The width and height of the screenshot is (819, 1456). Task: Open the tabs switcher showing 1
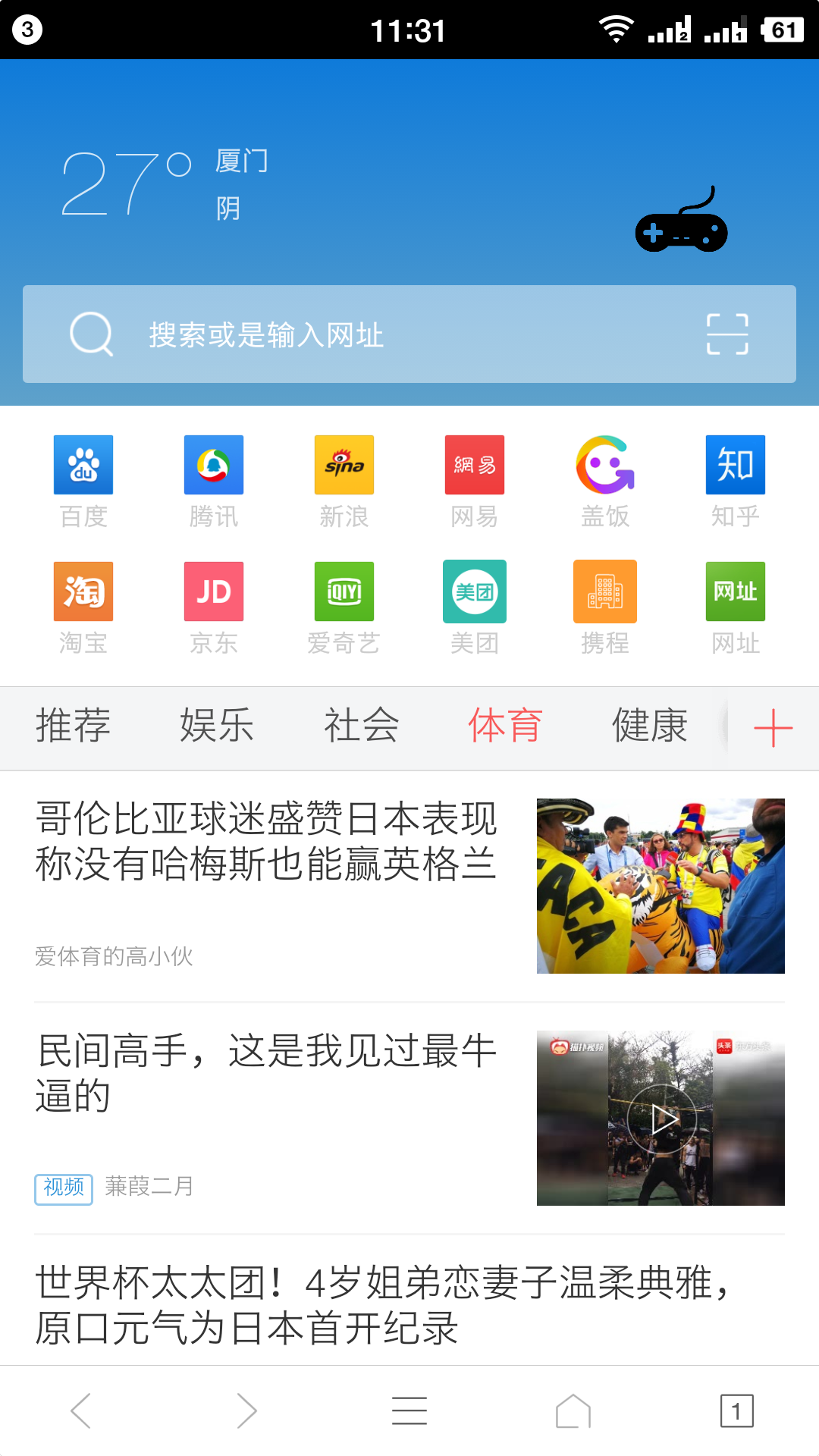point(736,1411)
